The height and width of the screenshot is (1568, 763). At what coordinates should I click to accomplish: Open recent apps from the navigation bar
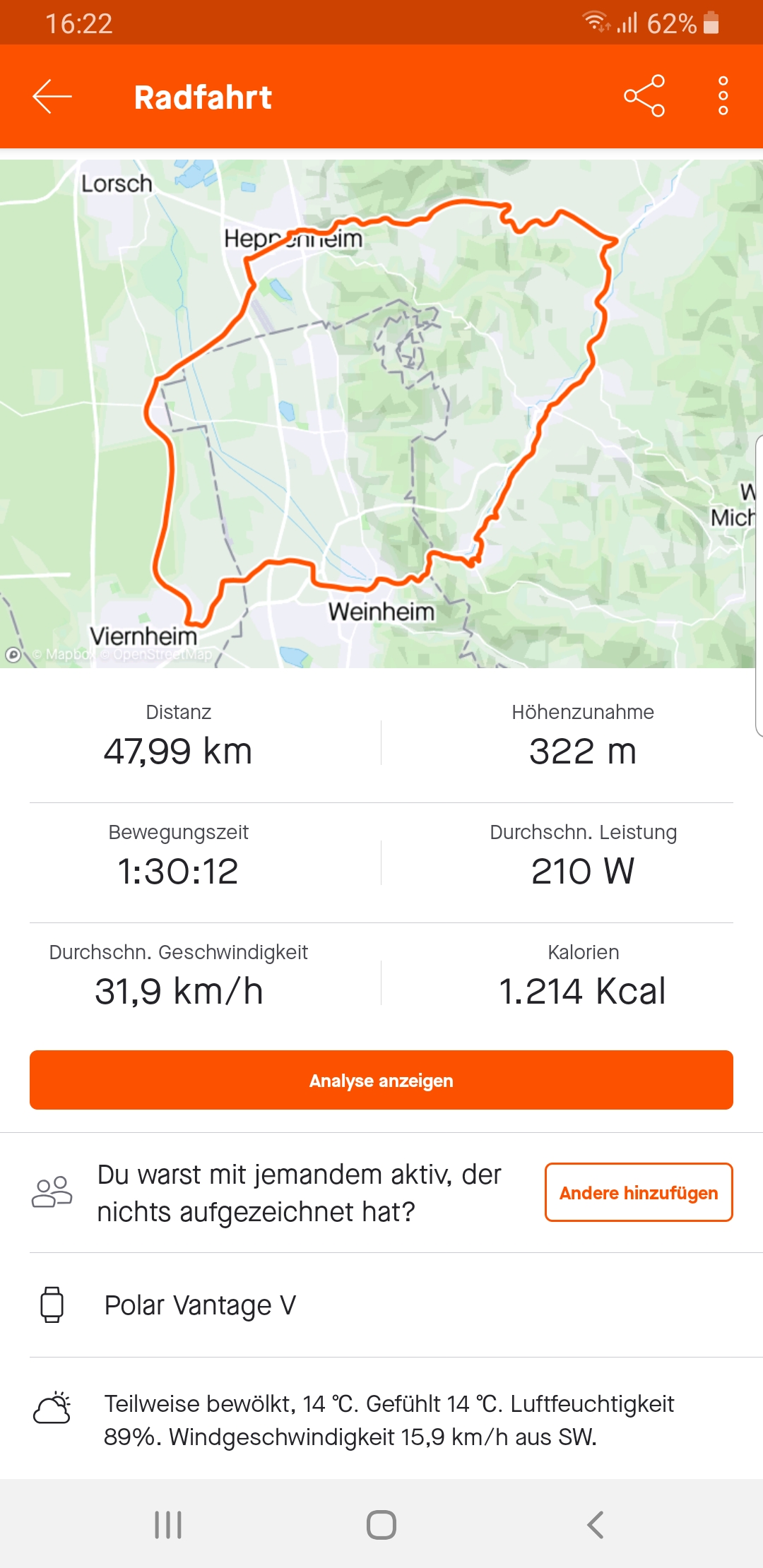click(168, 1524)
